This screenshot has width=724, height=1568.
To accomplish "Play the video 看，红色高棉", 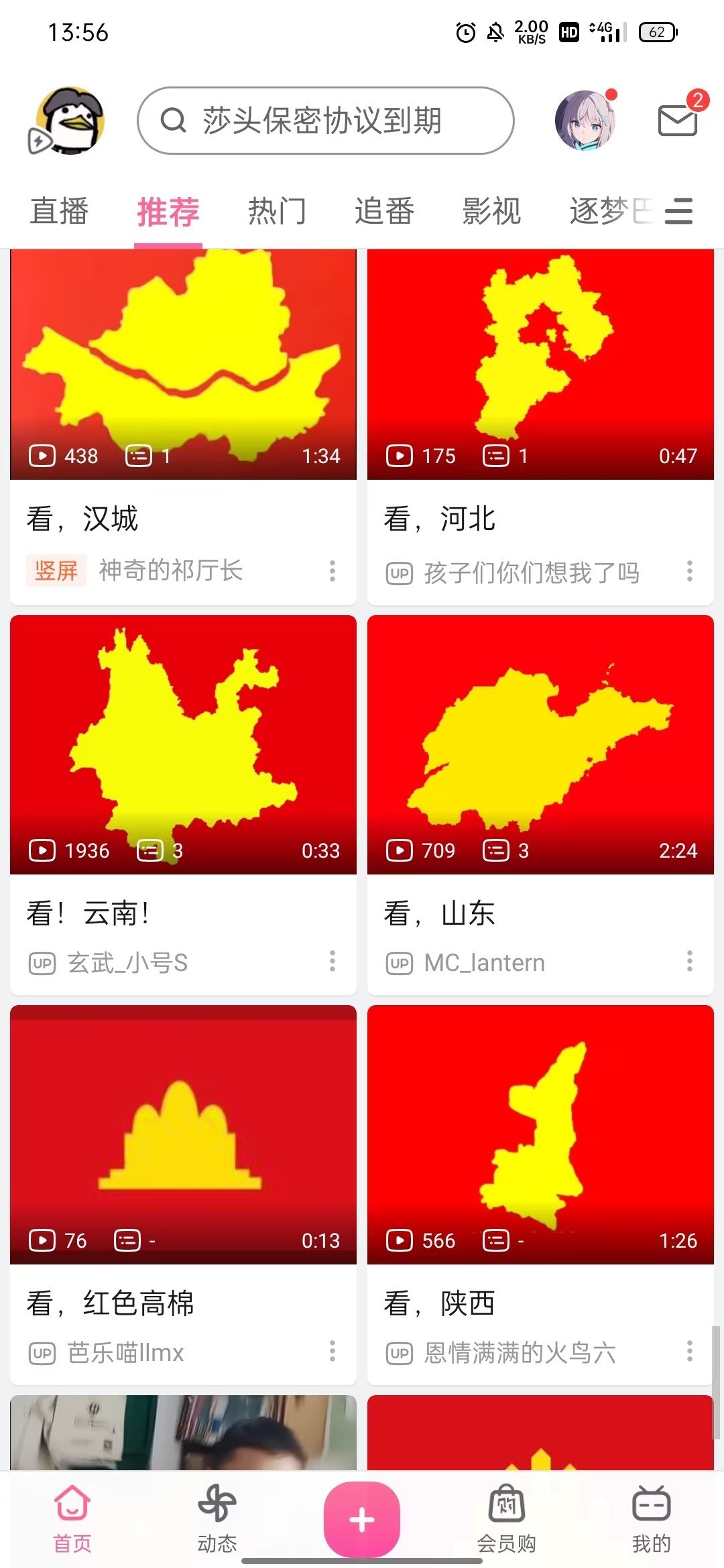I will pos(183,1134).
